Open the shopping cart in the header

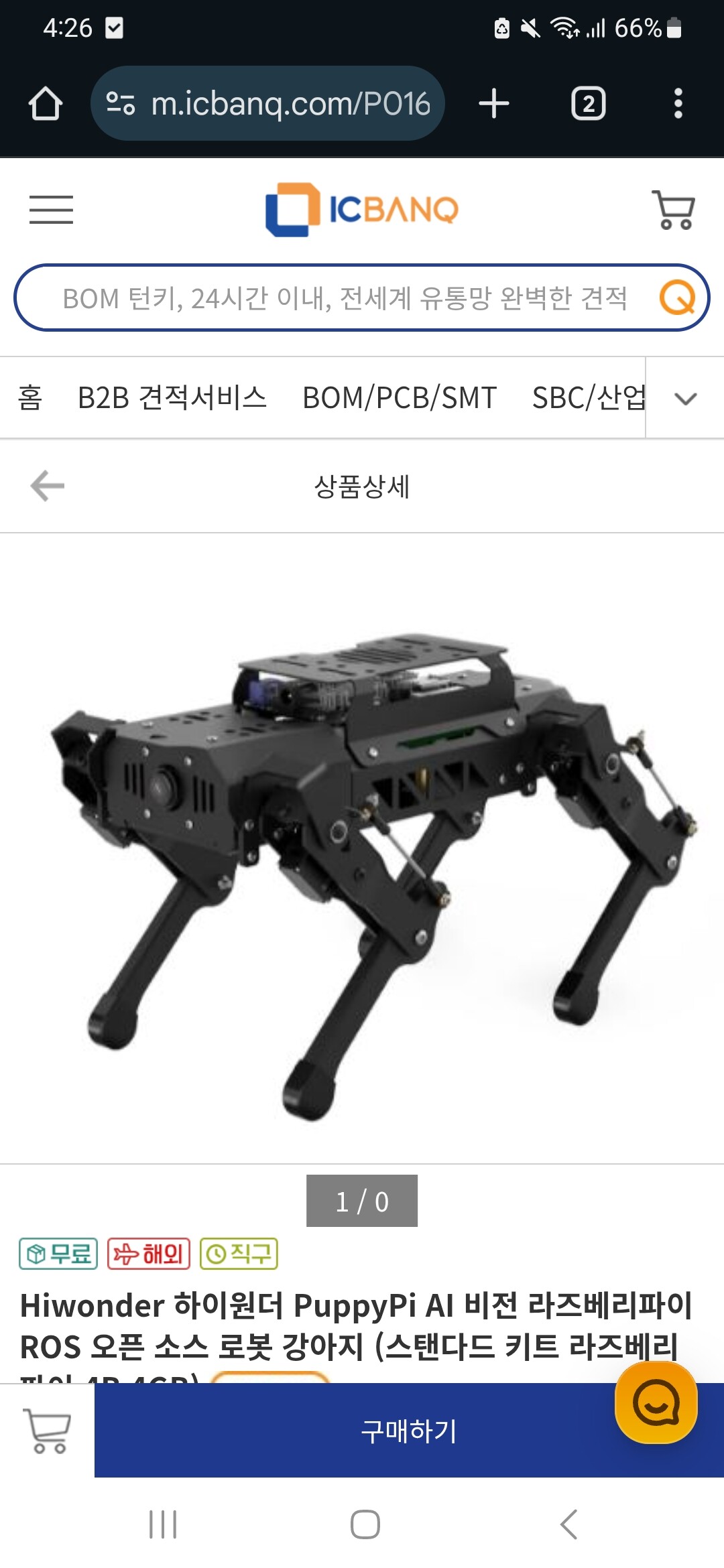[673, 210]
